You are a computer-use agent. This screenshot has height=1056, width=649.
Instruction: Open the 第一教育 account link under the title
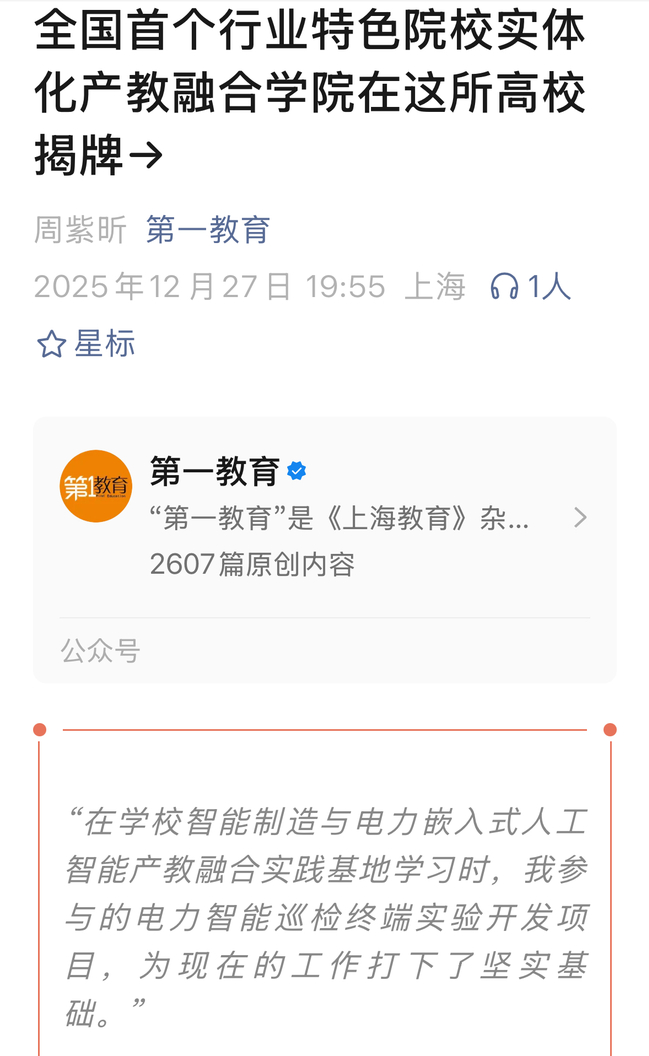[x=208, y=230]
